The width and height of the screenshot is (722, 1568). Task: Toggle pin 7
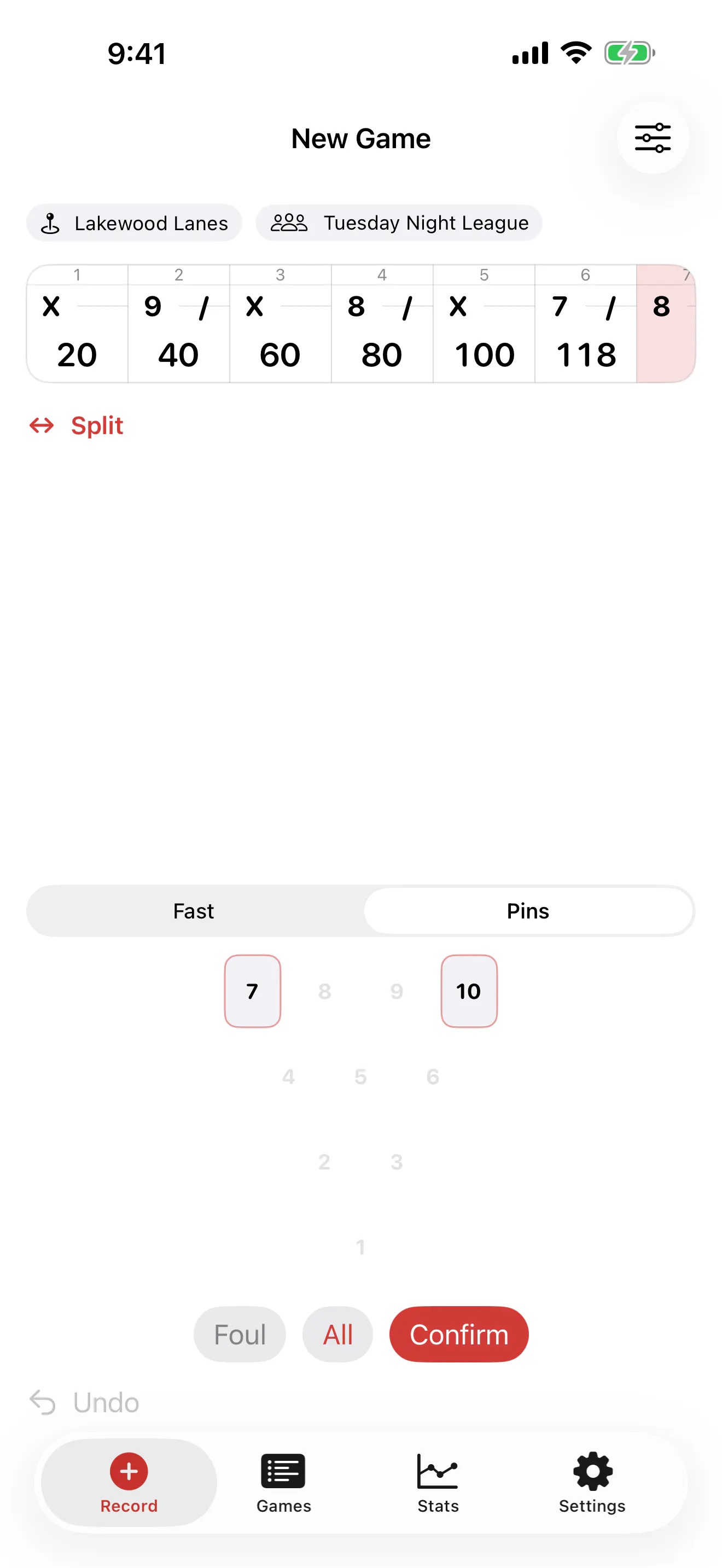click(252, 991)
